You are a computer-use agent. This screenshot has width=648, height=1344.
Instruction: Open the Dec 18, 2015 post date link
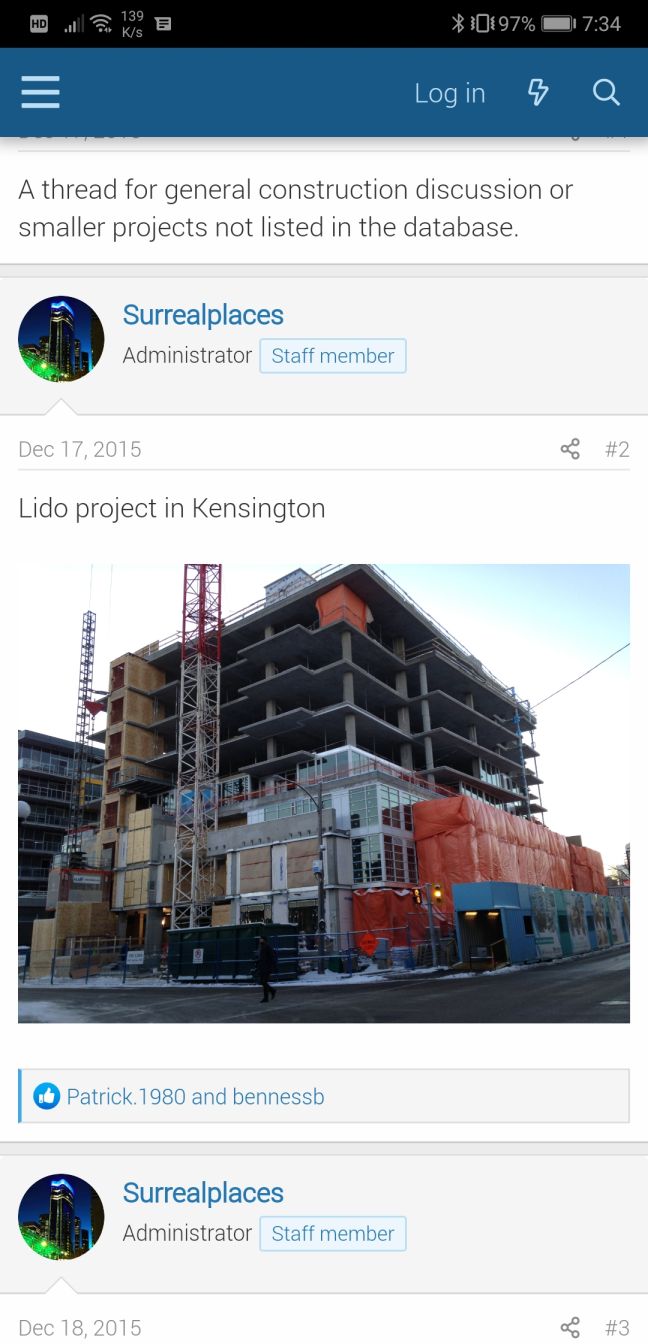[80, 1327]
